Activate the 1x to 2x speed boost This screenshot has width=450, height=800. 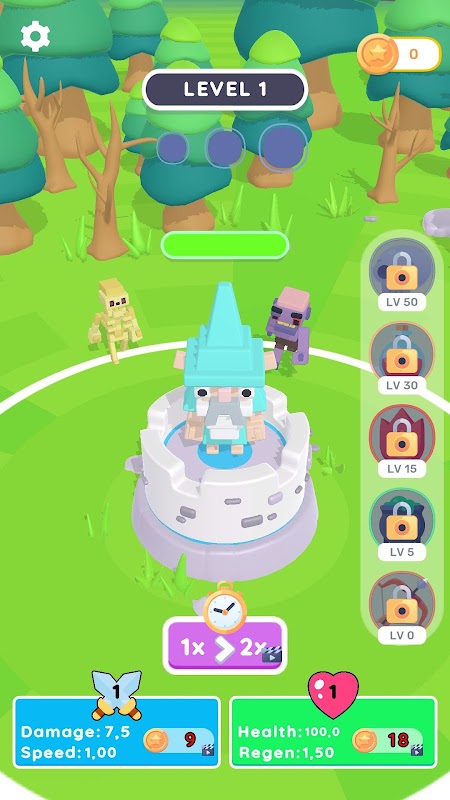click(x=224, y=645)
